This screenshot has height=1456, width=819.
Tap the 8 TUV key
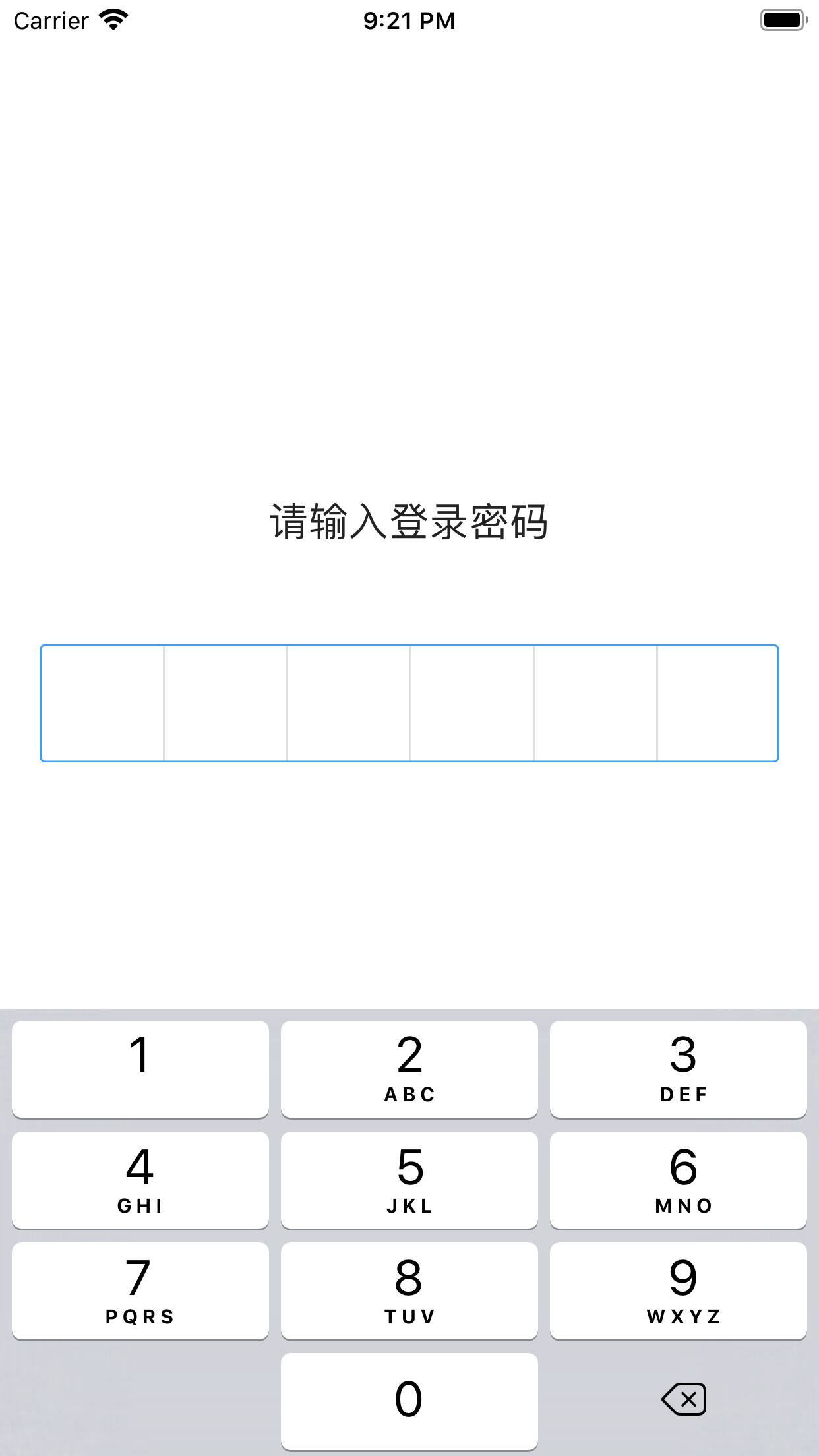[409, 1290]
